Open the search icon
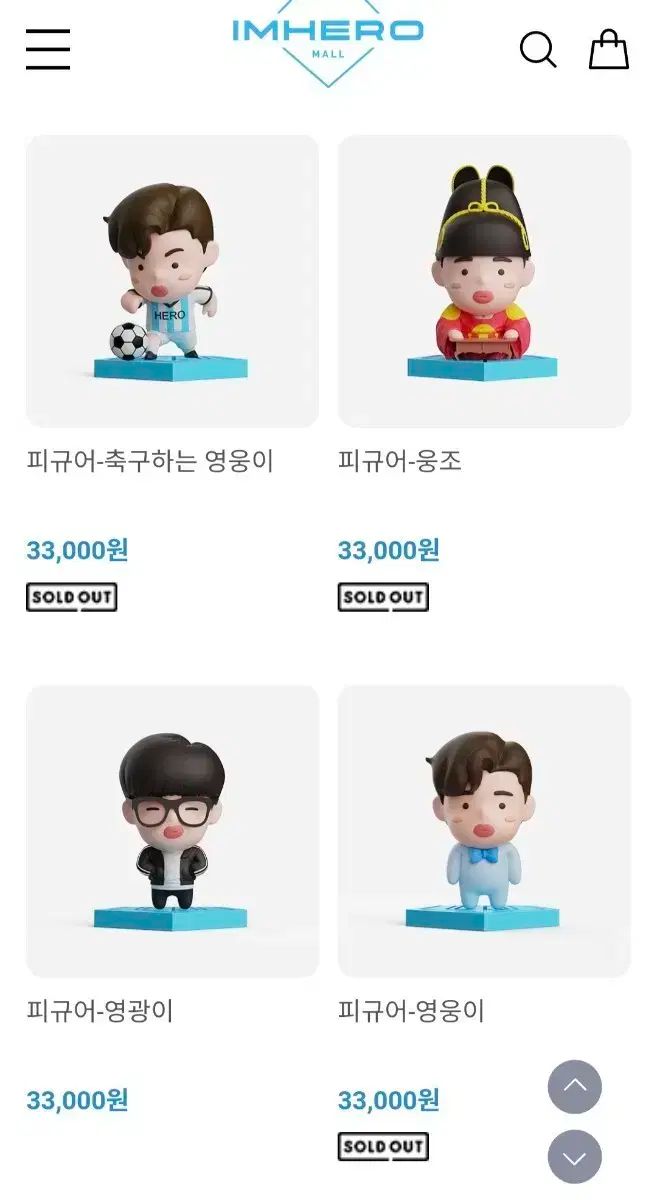657x1200 pixels. pos(538,48)
